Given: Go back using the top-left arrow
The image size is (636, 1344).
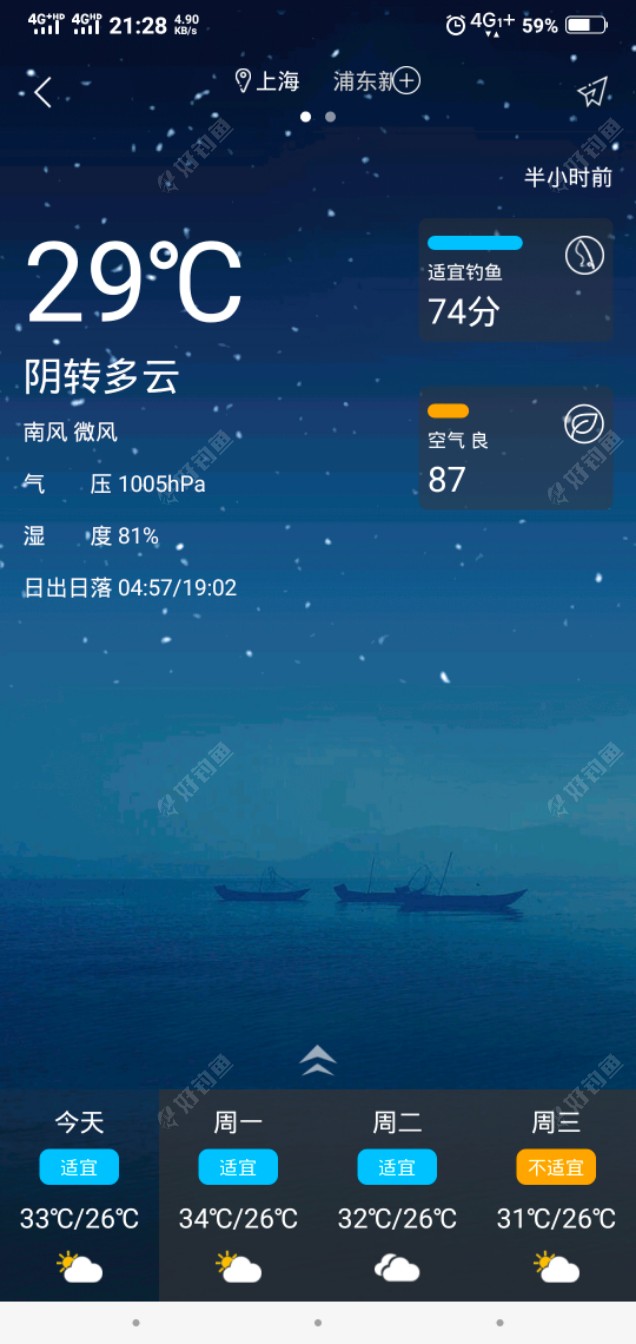Looking at the screenshot, I should coord(42,93).
